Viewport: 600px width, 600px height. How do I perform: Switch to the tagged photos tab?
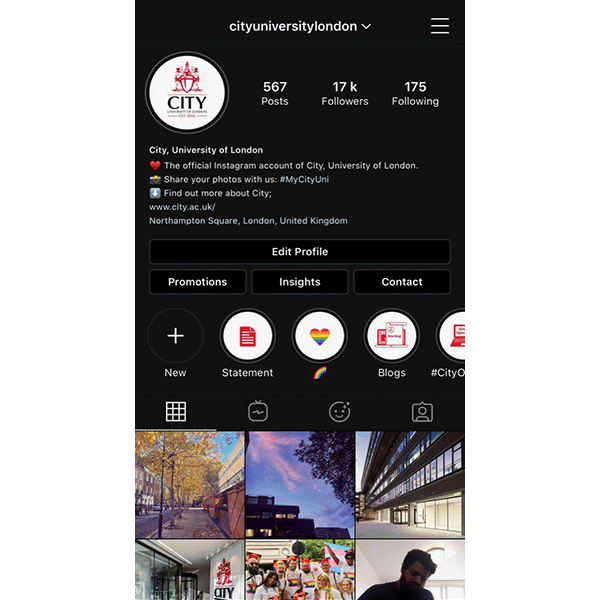point(422,411)
